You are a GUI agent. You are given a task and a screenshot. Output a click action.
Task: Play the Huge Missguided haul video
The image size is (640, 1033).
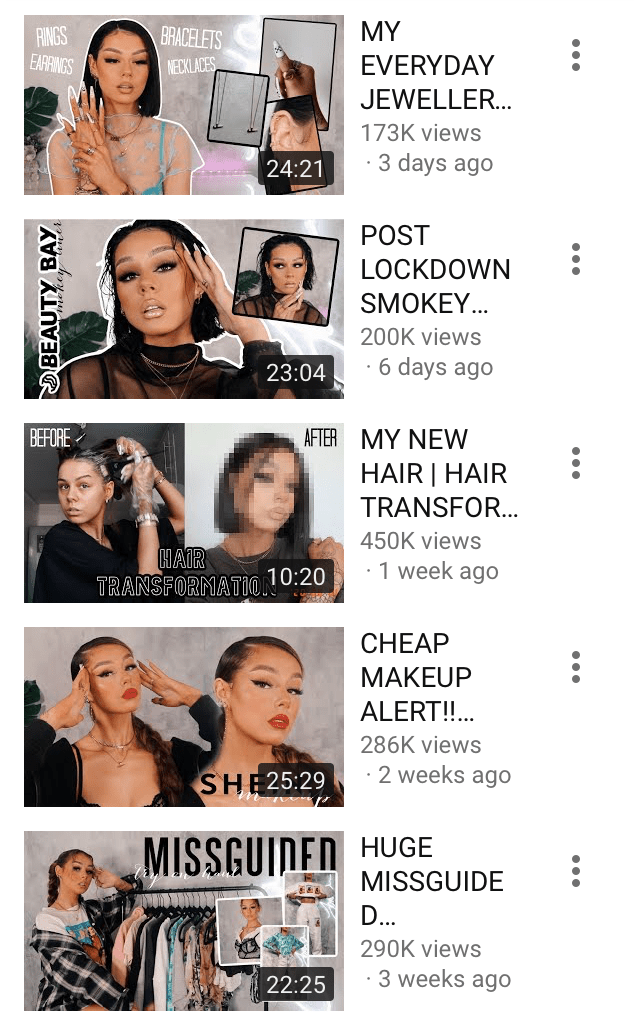pos(184,921)
